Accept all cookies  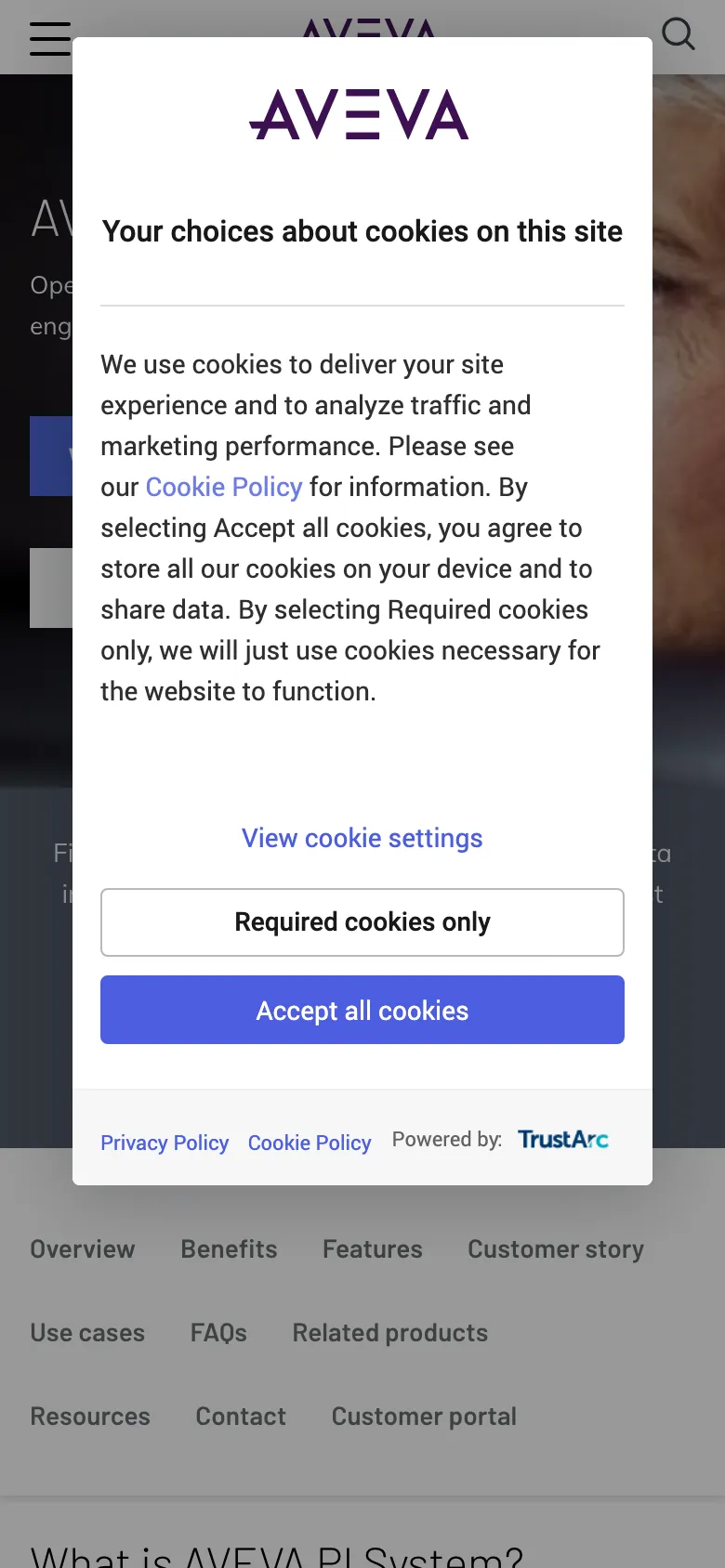pos(362,1010)
